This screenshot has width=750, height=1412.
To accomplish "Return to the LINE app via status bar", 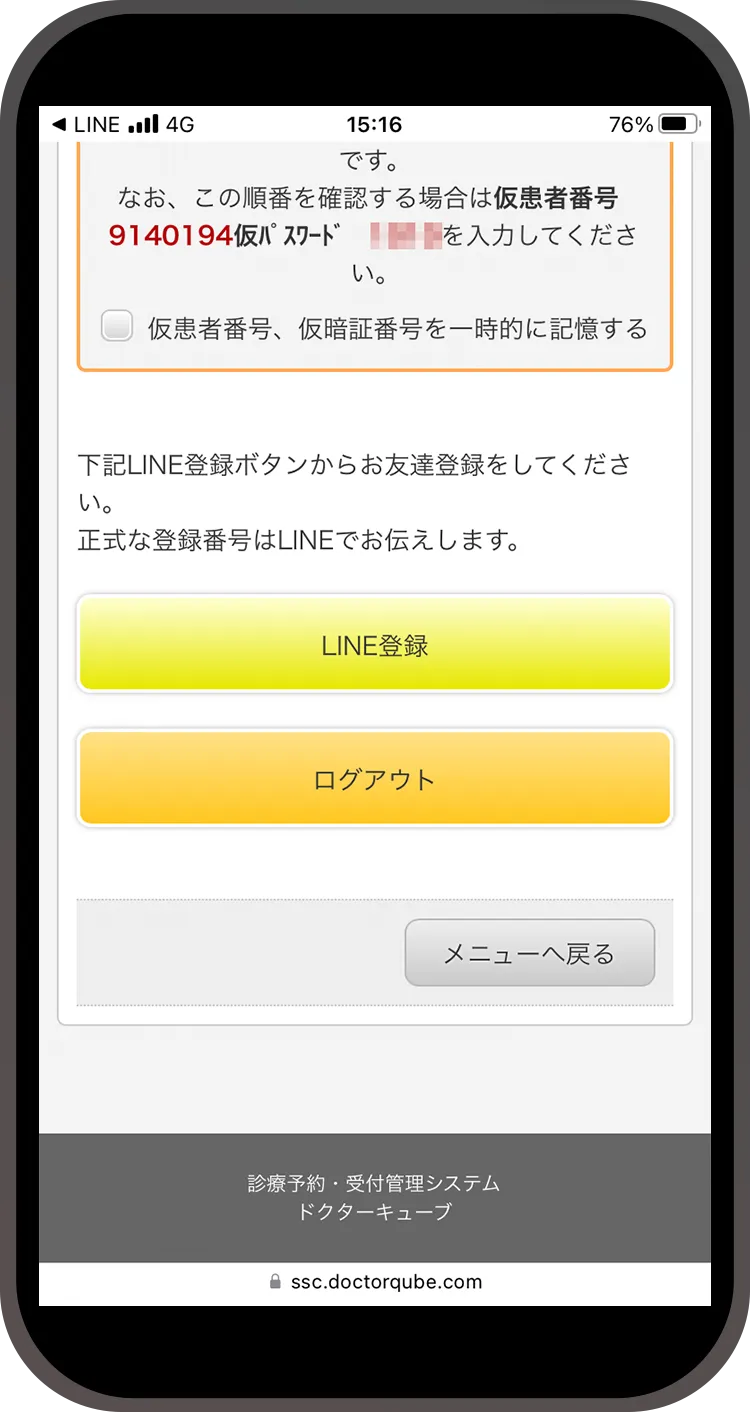I will coord(85,125).
